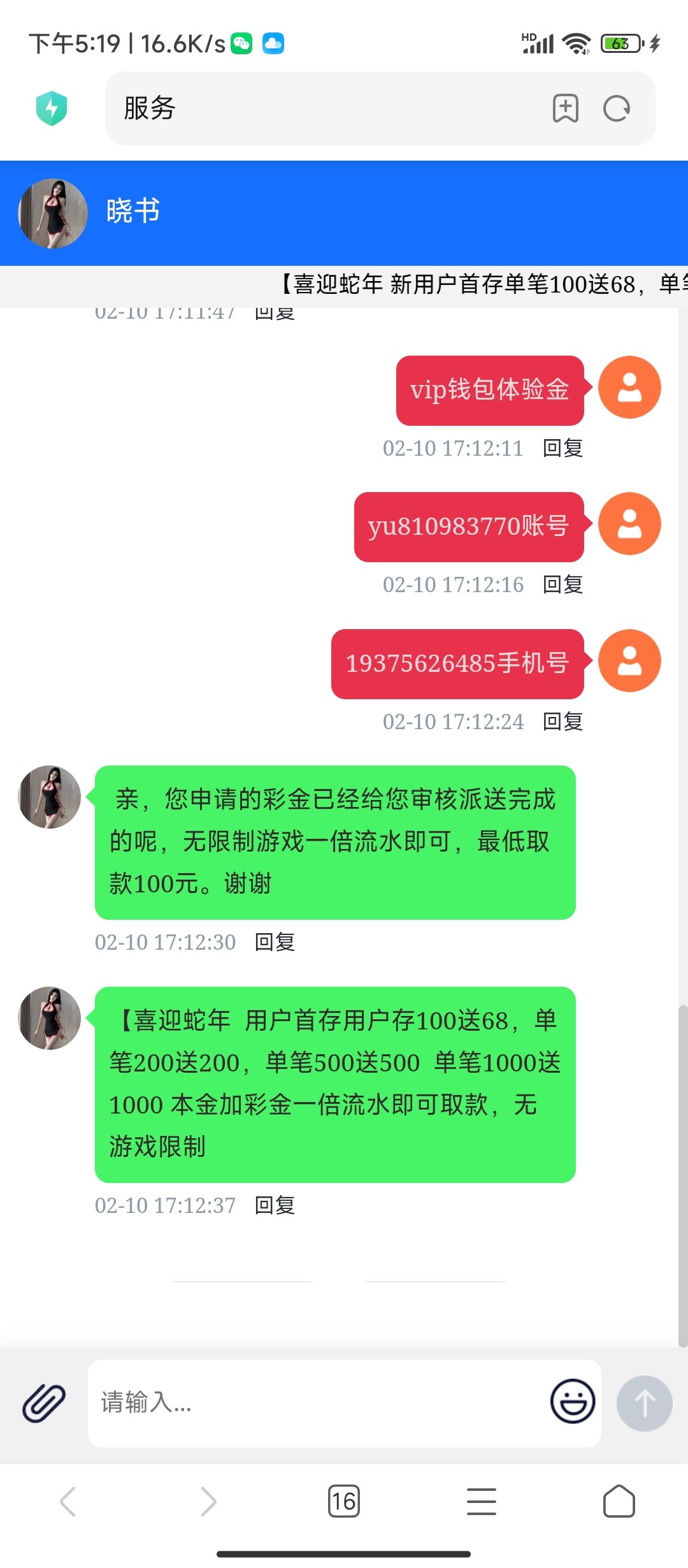Tap the home icon in bottom bar
Viewport: 688px width, 1568px height.
pyautogui.click(x=619, y=1502)
